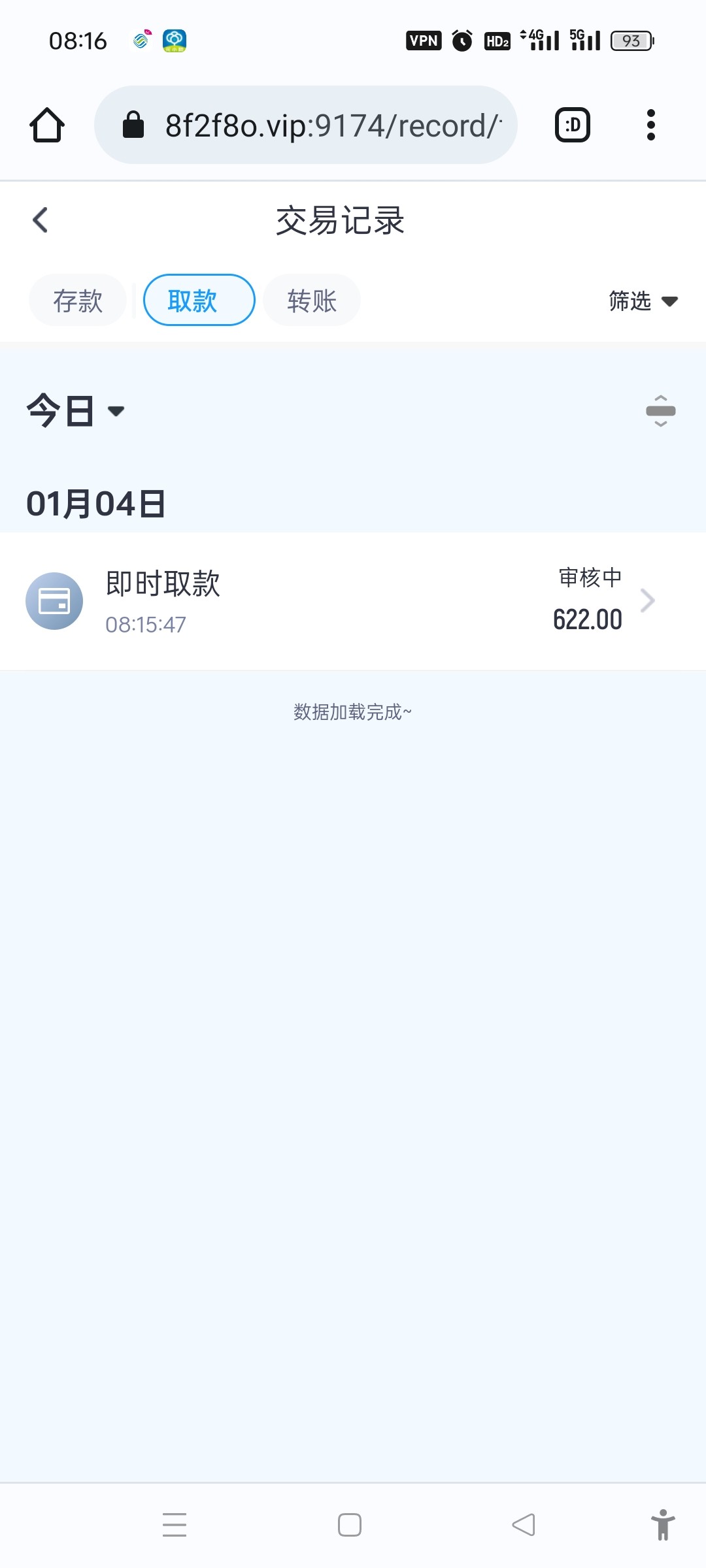The width and height of the screenshot is (706, 1568).
Task: Tap the three-dot browser menu icon
Action: pyautogui.click(x=651, y=124)
